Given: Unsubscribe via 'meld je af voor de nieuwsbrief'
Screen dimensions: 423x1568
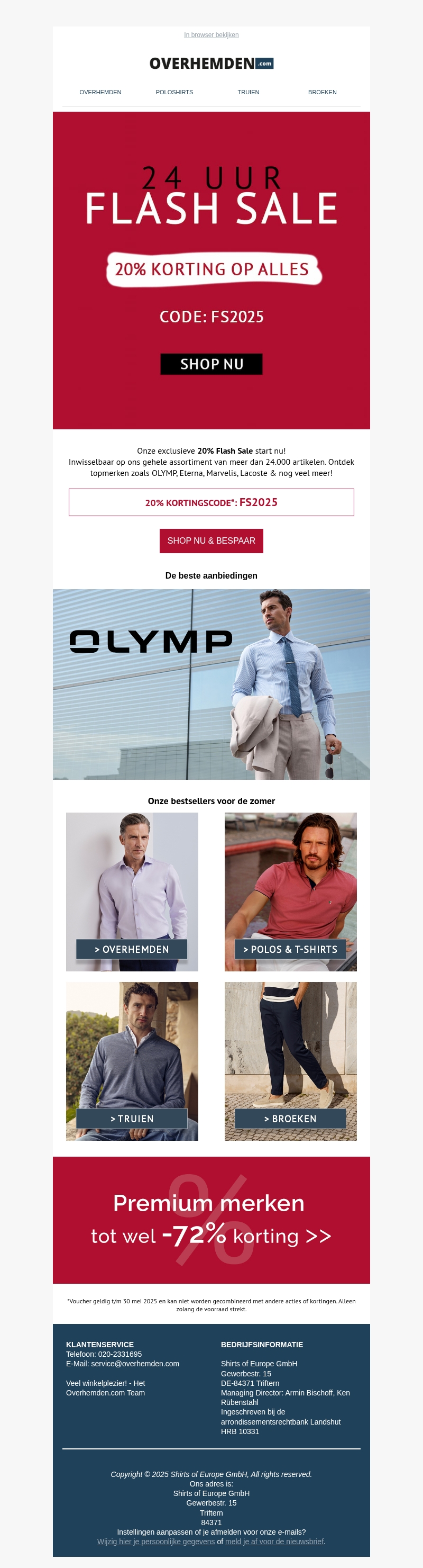Looking at the screenshot, I should [274, 1541].
